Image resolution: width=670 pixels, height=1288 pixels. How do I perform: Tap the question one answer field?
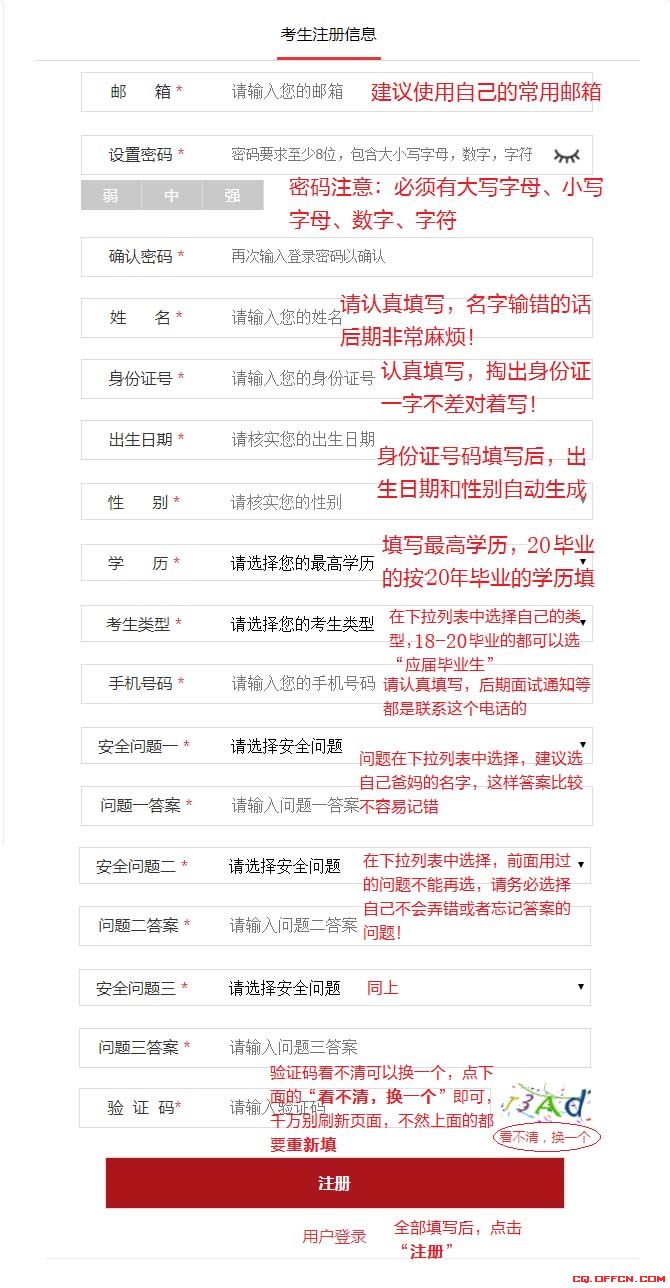337,806
